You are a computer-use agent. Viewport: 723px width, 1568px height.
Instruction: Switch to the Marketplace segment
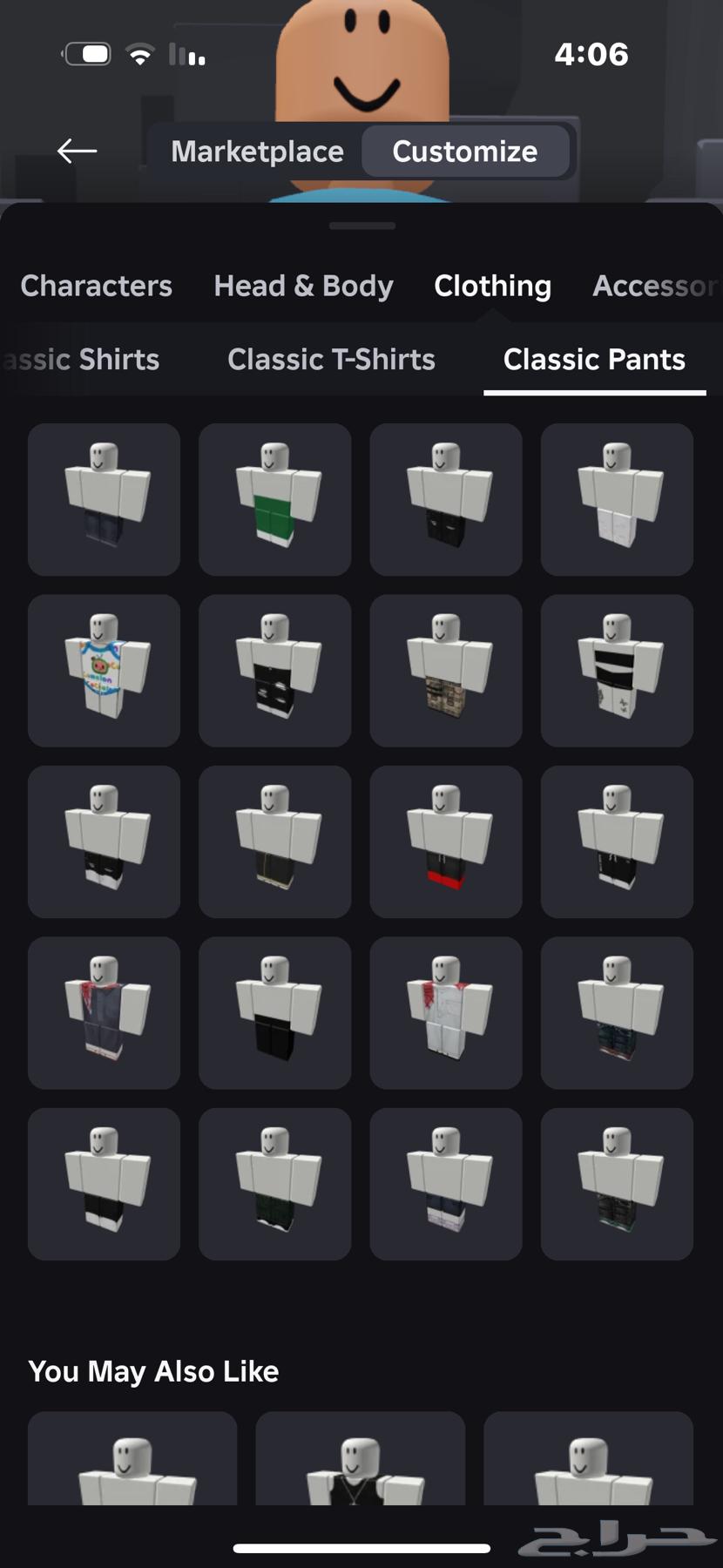[257, 152]
